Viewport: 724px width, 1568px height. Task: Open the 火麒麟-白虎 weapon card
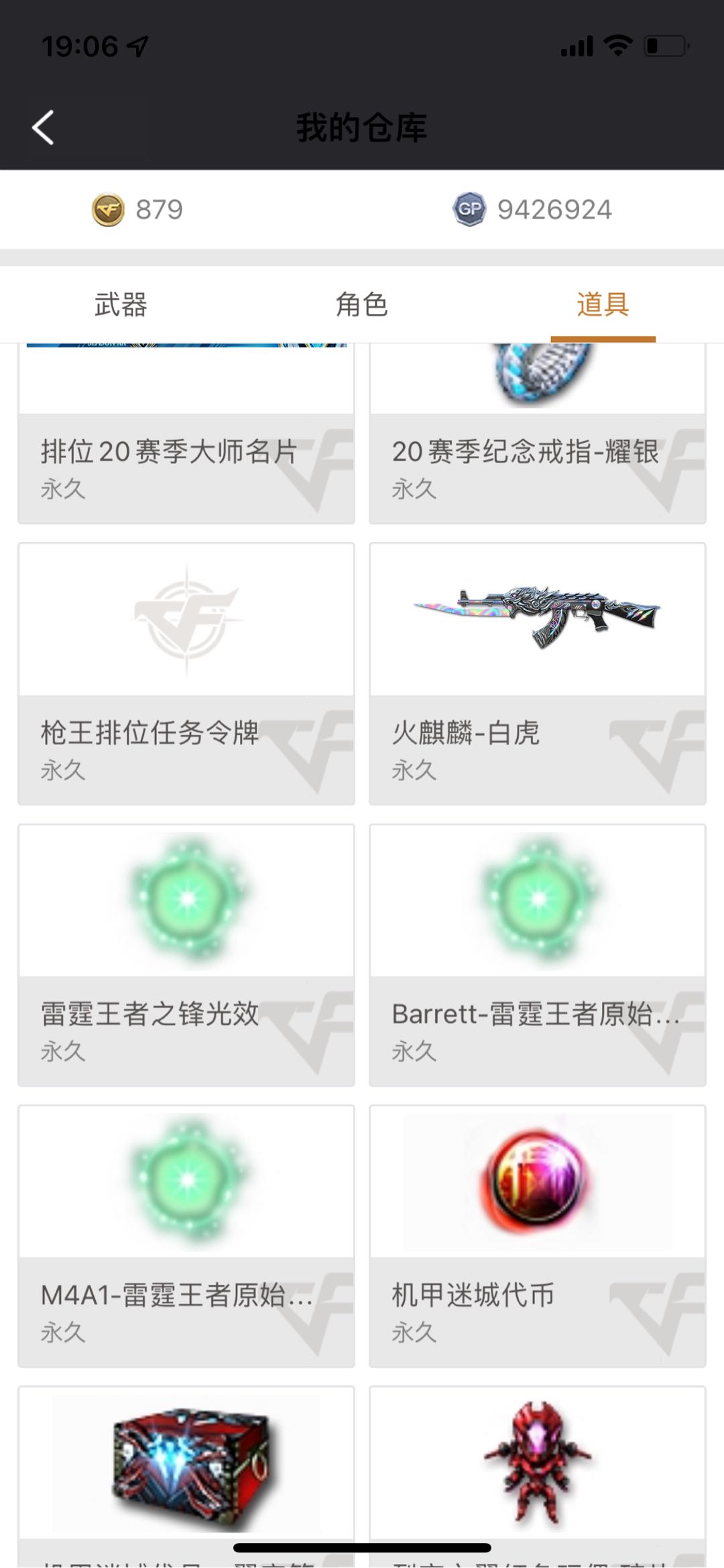point(538,673)
